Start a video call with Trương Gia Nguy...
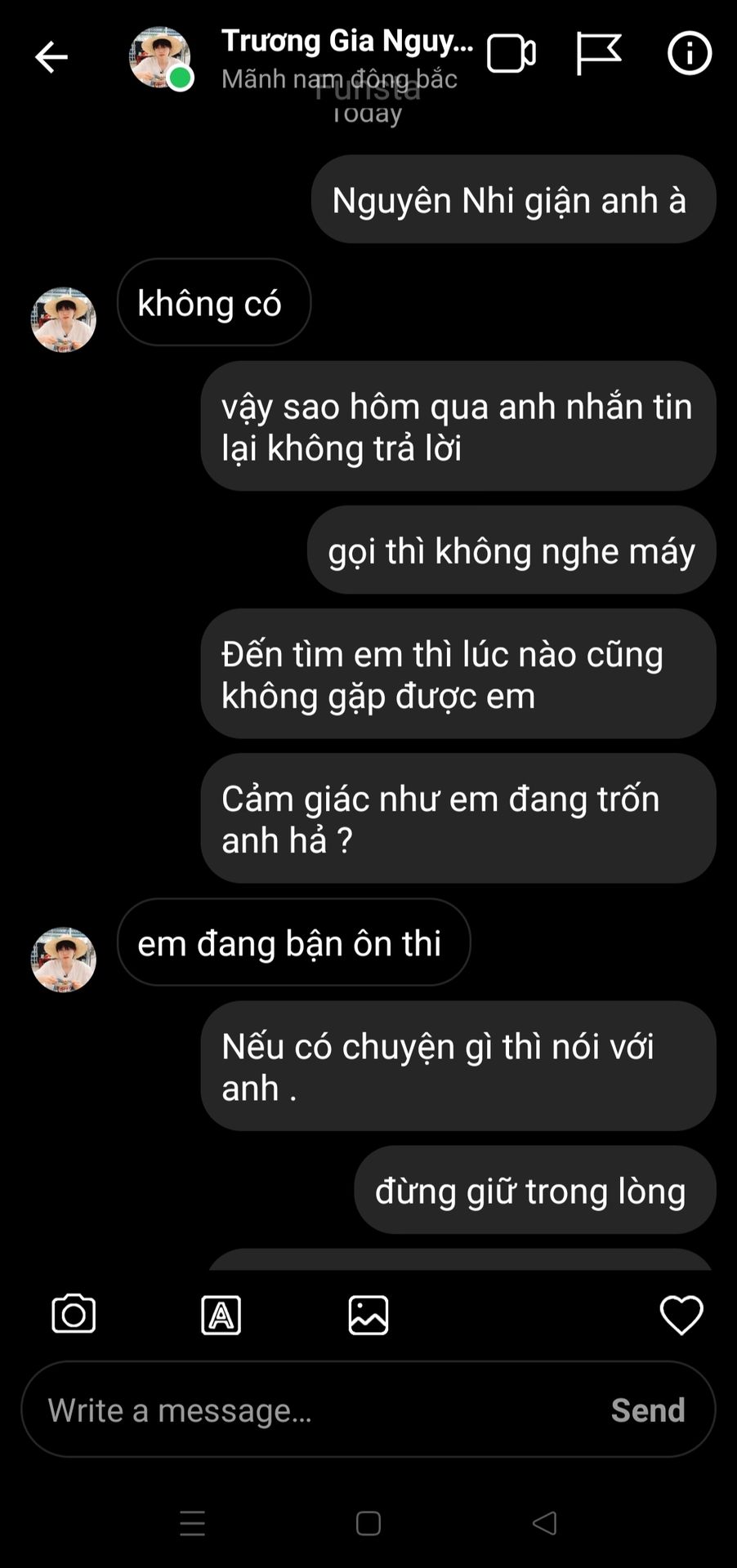Image resolution: width=737 pixels, height=1568 pixels. tap(511, 55)
